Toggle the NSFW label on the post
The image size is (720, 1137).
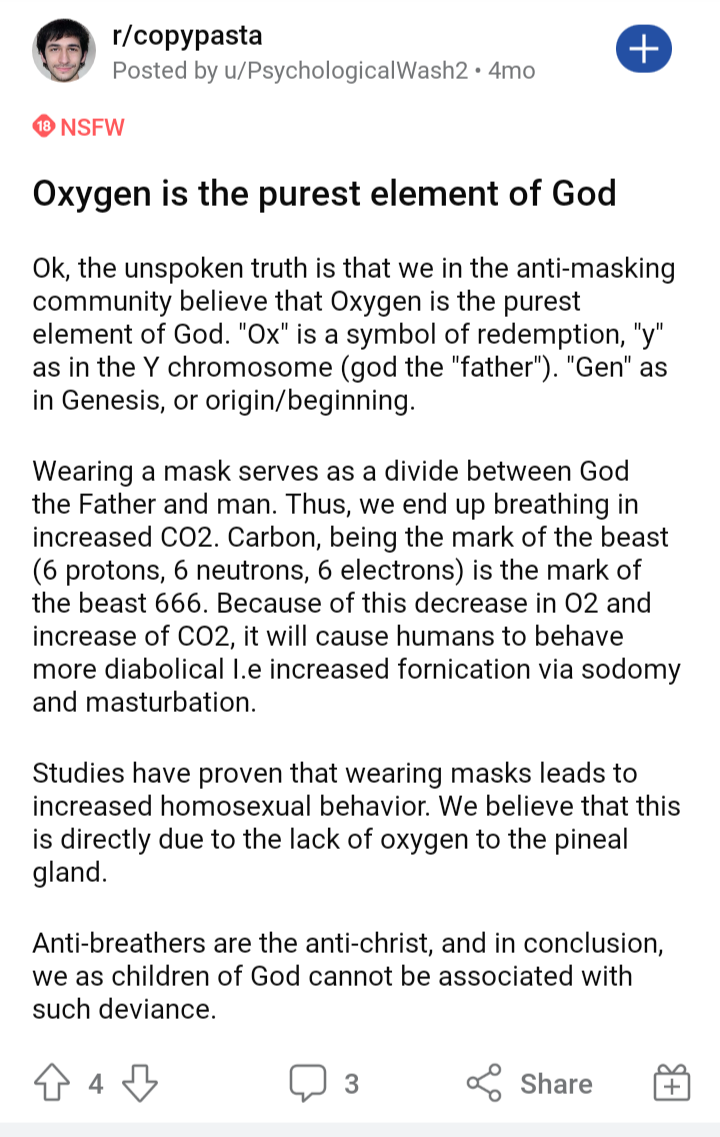click(x=93, y=127)
